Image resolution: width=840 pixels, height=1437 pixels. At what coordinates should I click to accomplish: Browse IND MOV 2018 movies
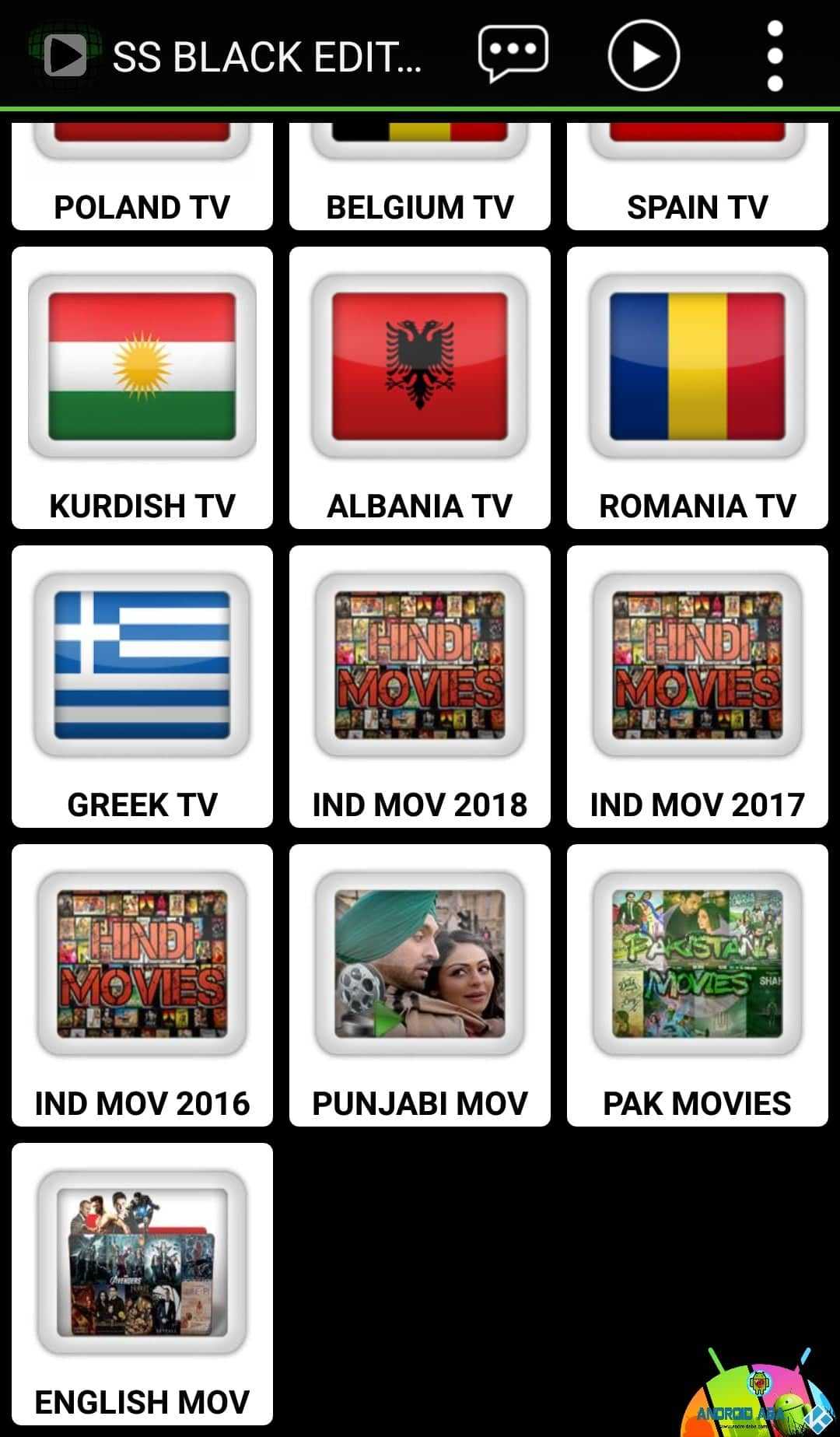pyautogui.click(x=420, y=686)
